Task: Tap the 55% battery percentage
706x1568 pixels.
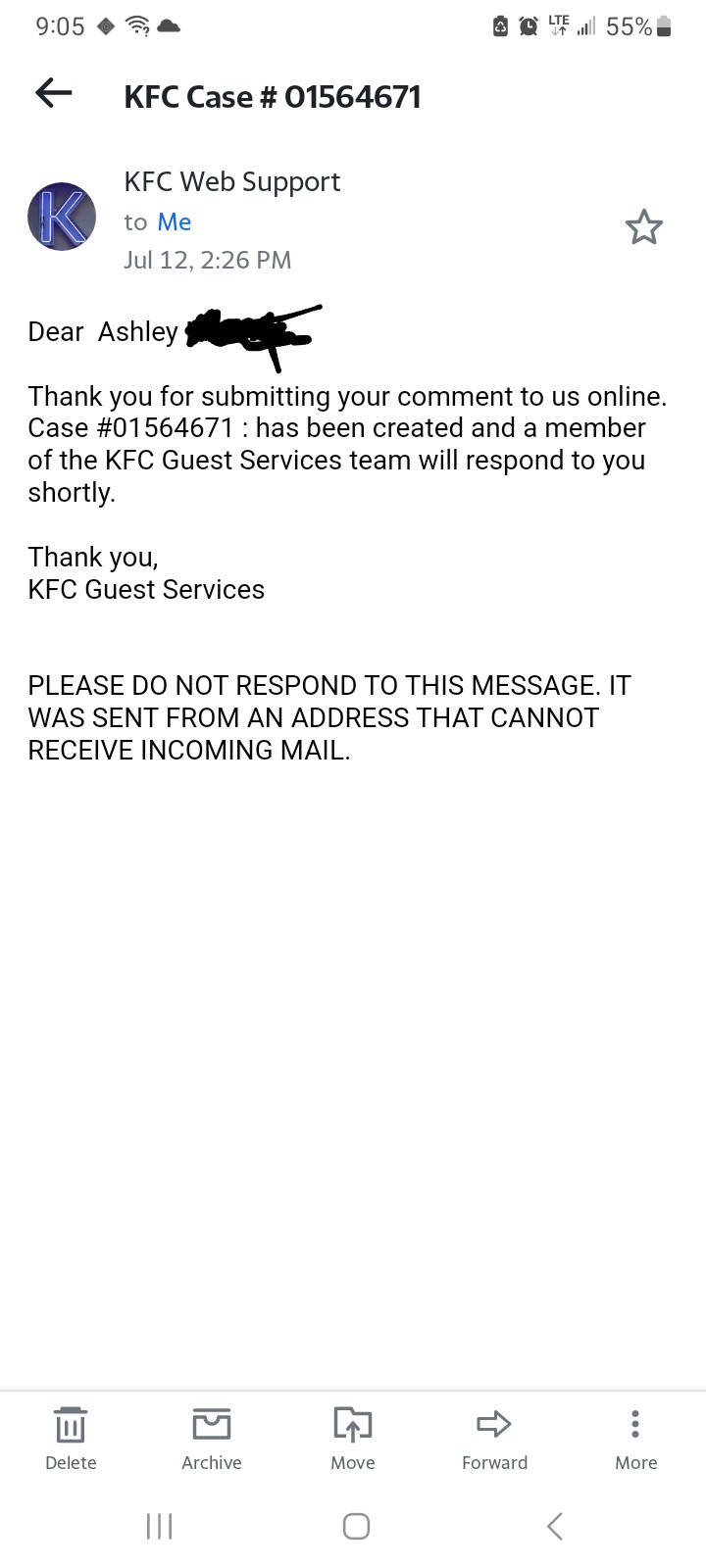Action: coord(632,26)
